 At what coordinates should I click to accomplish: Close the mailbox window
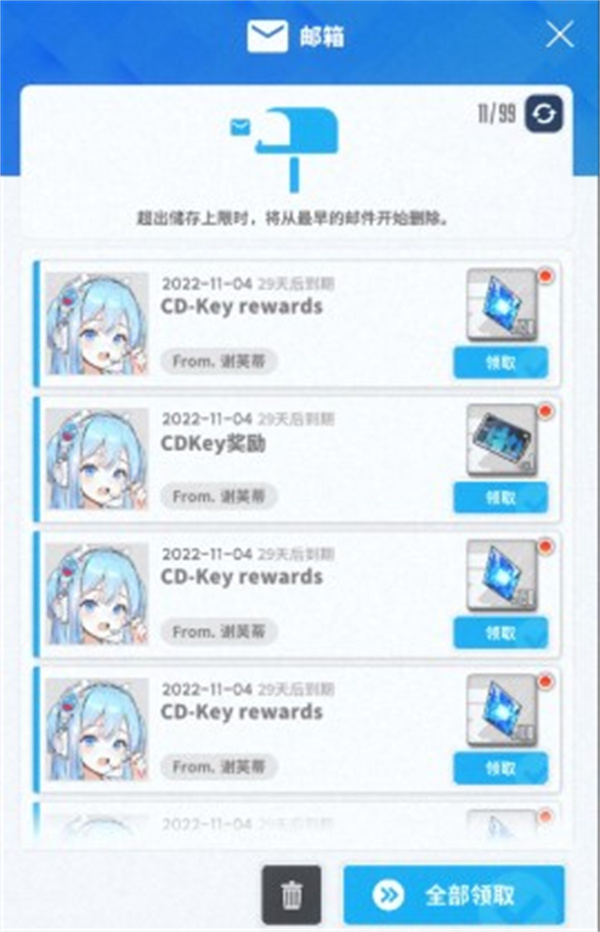(x=560, y=35)
